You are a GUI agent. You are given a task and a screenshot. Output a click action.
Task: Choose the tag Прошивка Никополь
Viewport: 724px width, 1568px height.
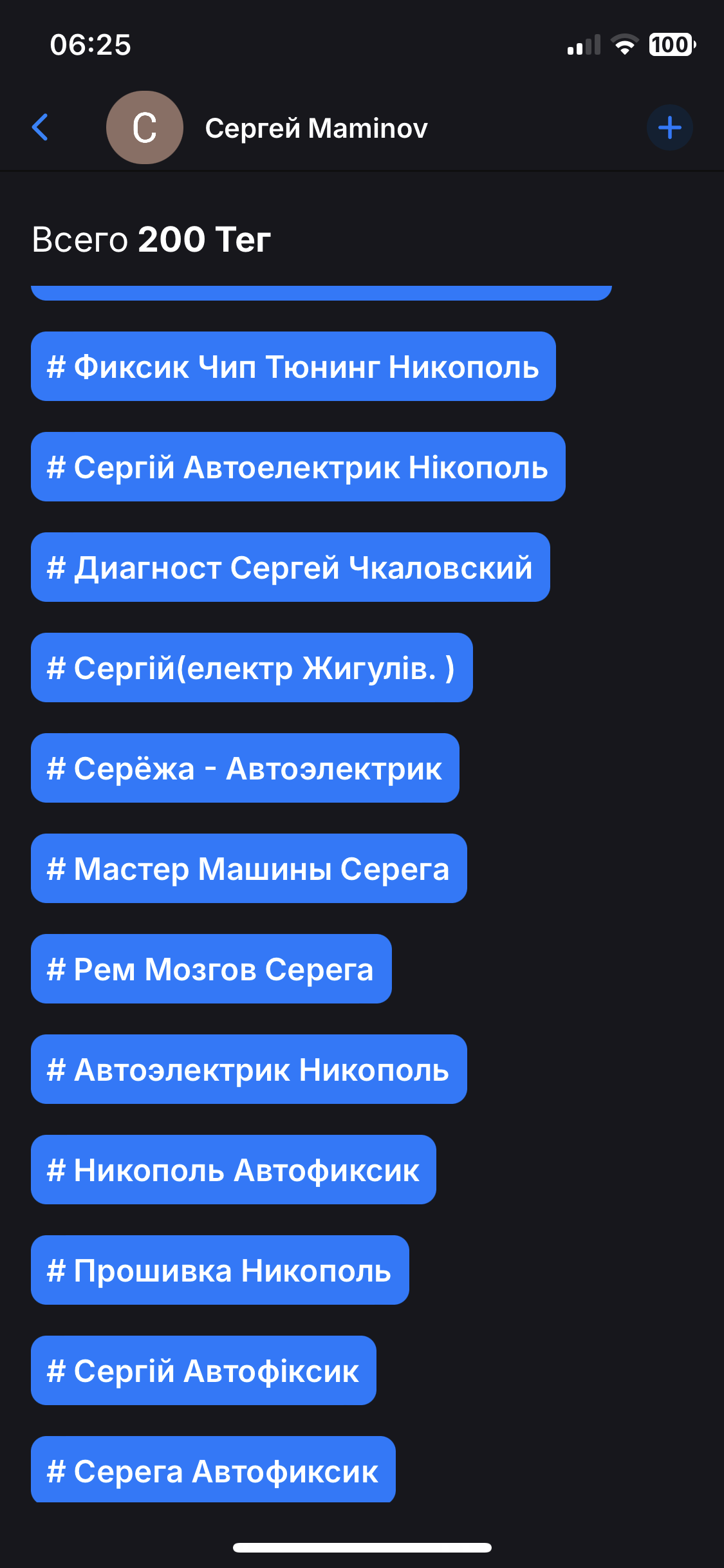(219, 1271)
